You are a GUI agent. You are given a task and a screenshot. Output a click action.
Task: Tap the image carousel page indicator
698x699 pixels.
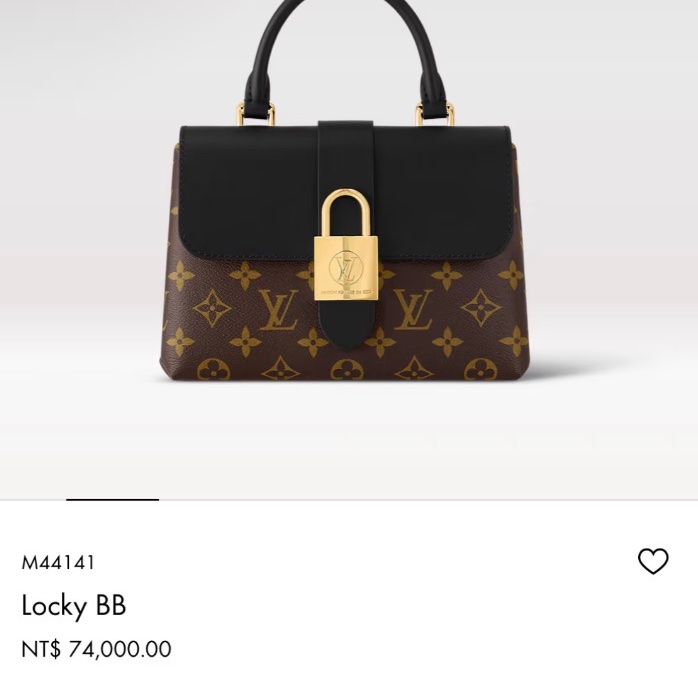click(x=112, y=498)
